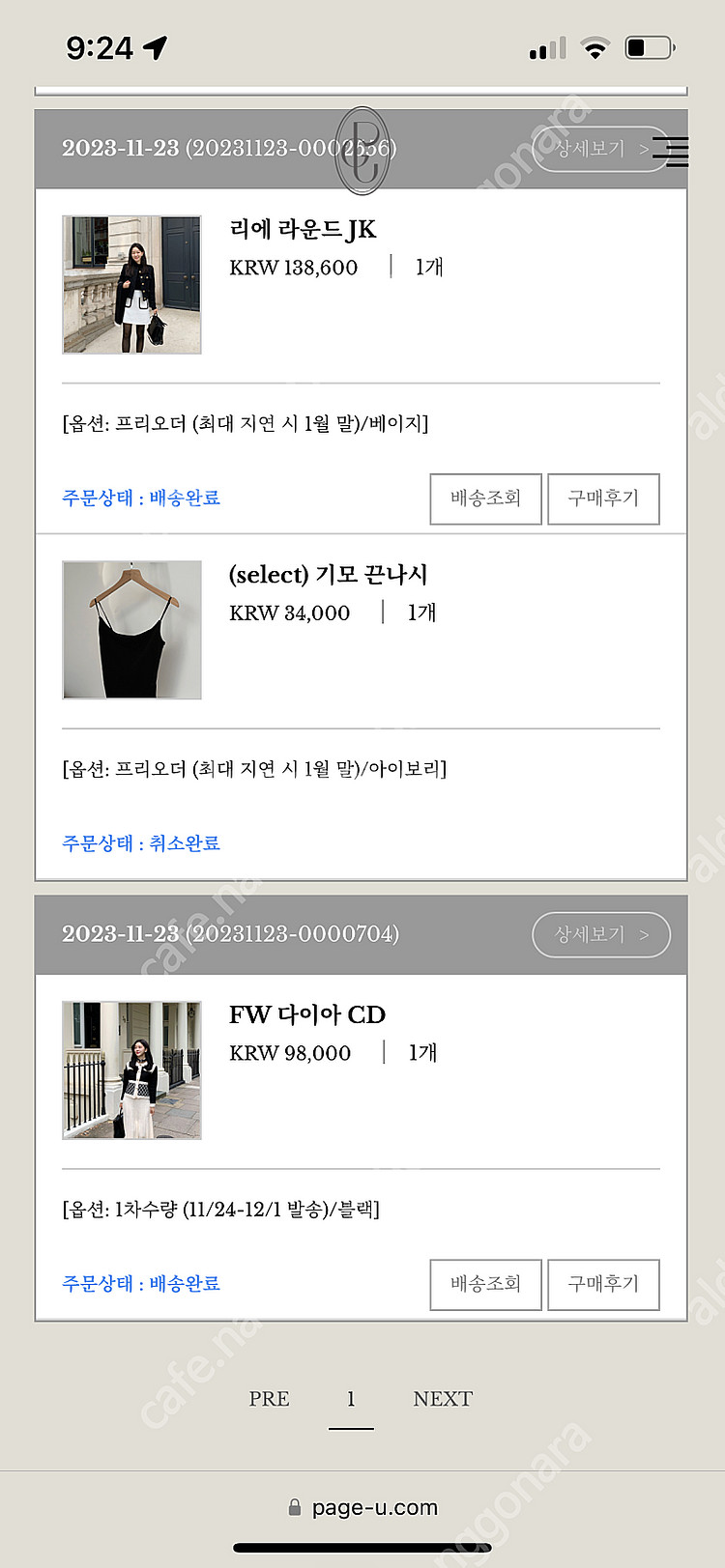
Task: Select page number 1 in pagination
Action: pos(351,1398)
